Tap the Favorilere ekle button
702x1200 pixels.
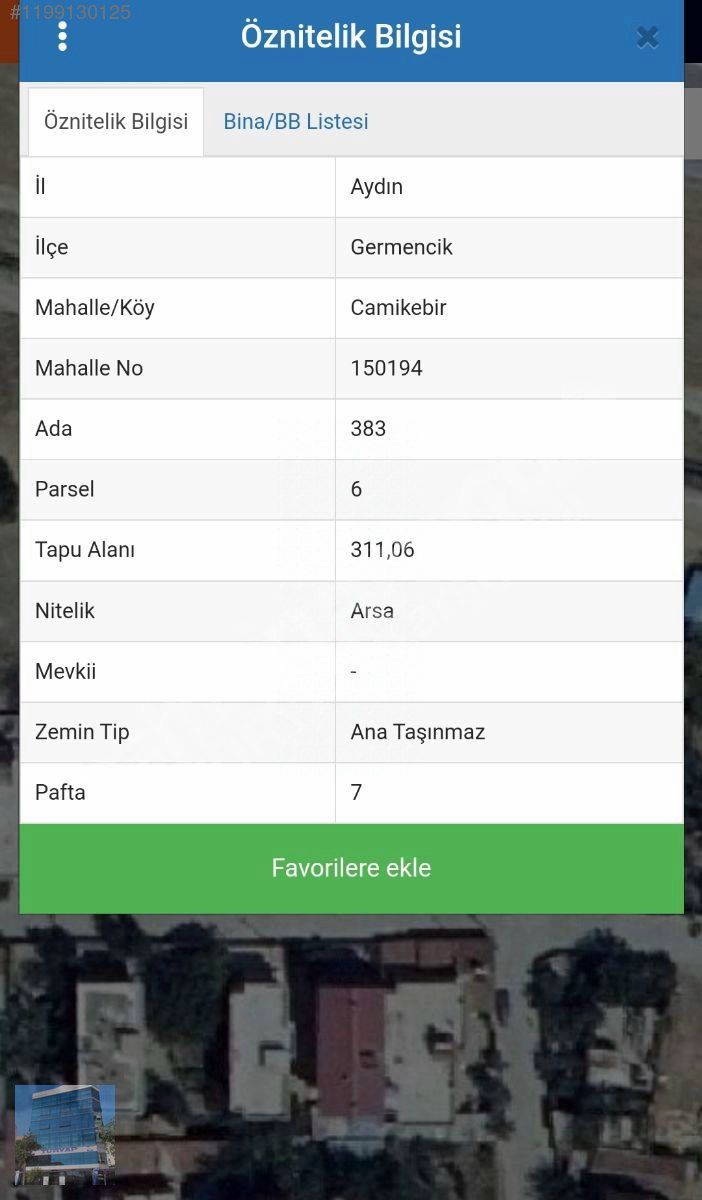tap(351, 868)
